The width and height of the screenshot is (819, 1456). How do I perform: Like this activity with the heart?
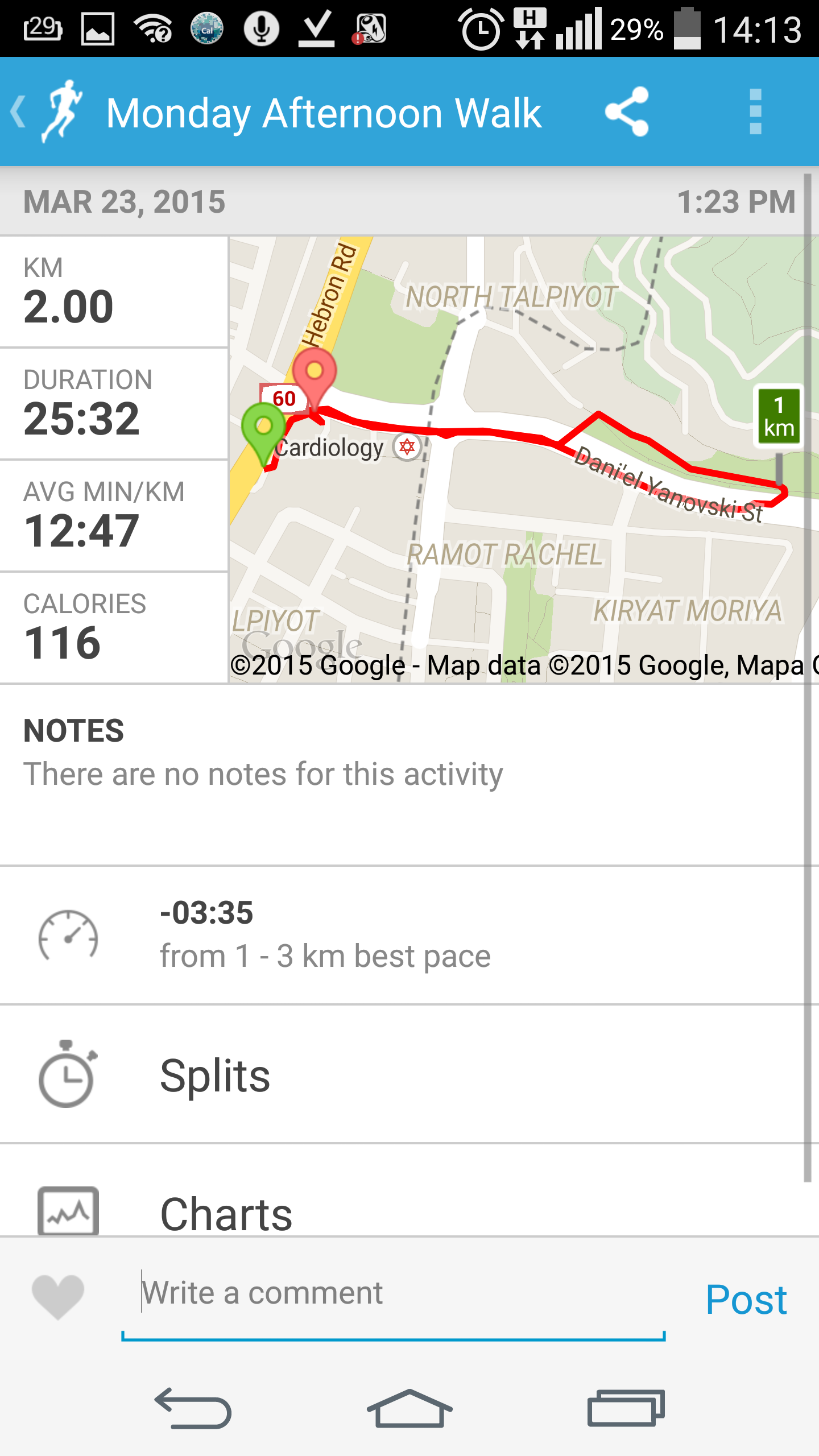point(58,1297)
